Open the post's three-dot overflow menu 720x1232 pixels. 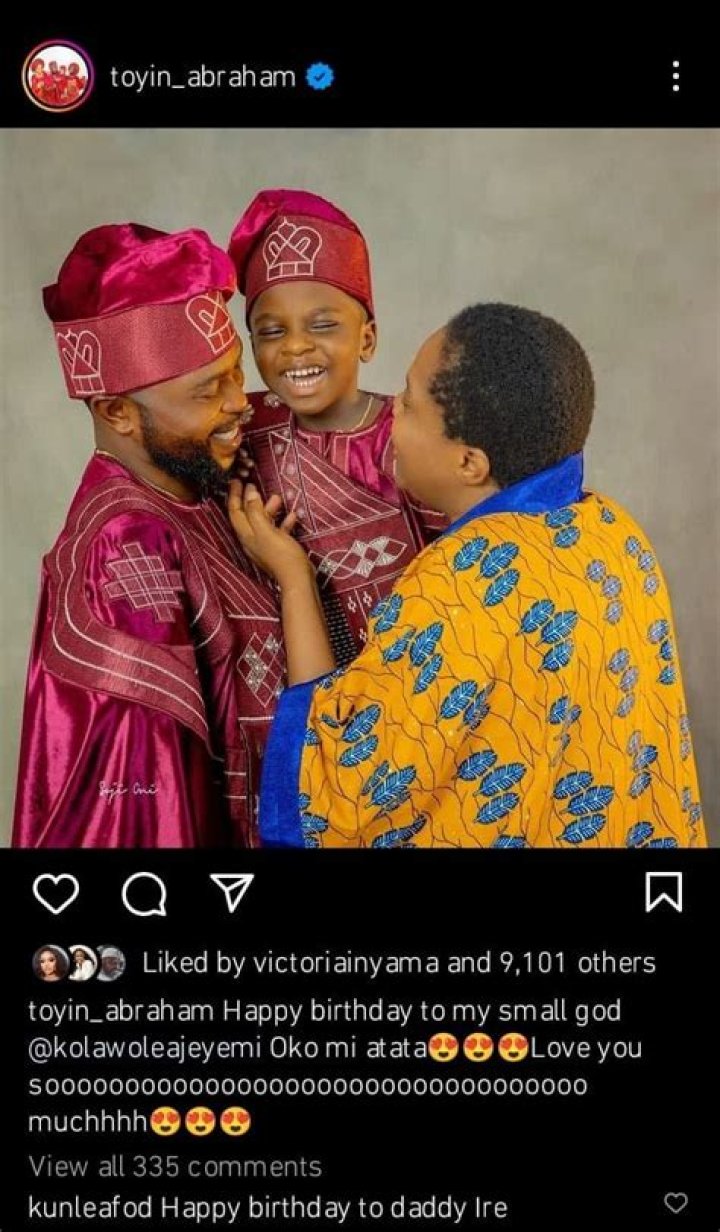tap(676, 76)
